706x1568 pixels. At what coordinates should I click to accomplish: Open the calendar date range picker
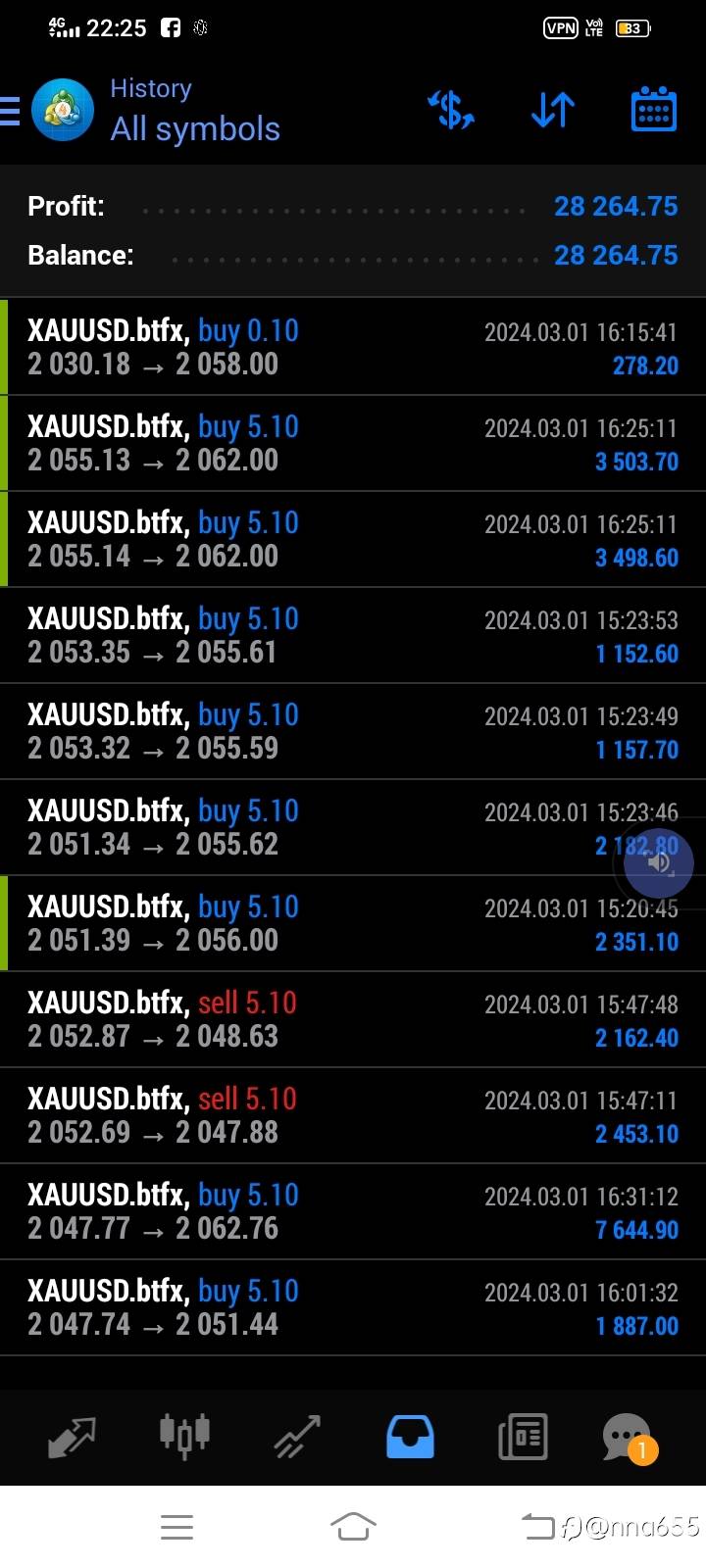(x=653, y=110)
